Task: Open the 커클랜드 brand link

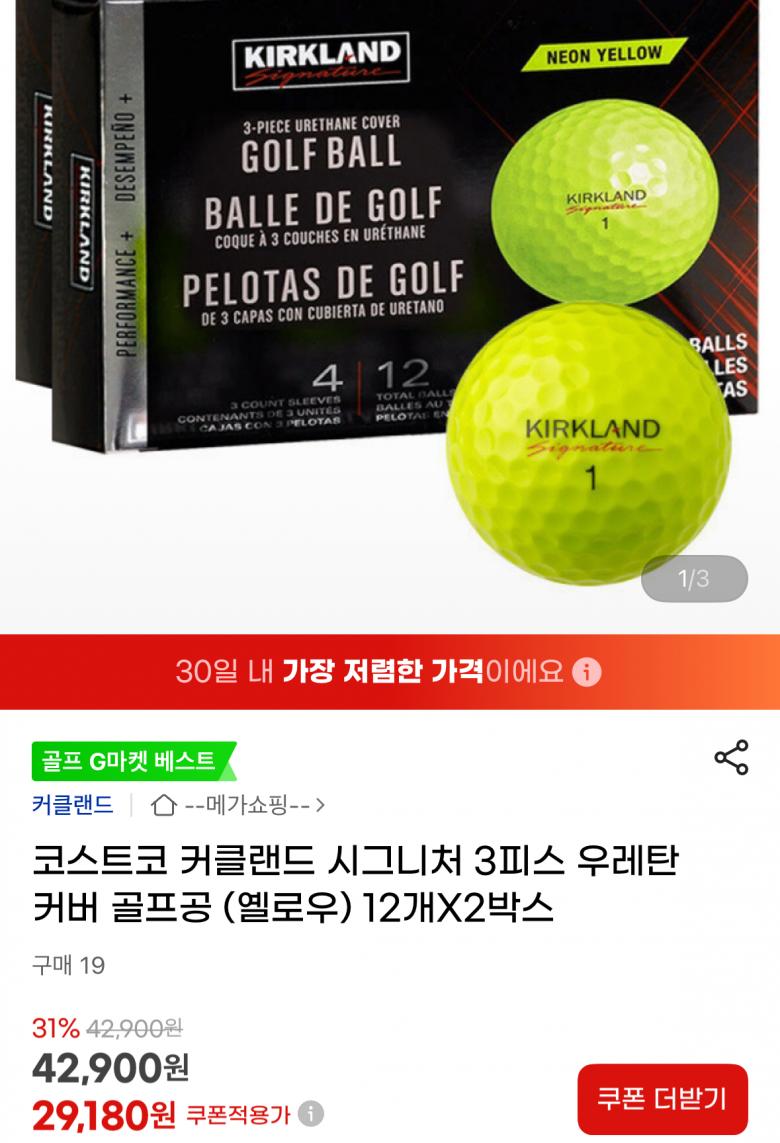Action: pos(73,804)
